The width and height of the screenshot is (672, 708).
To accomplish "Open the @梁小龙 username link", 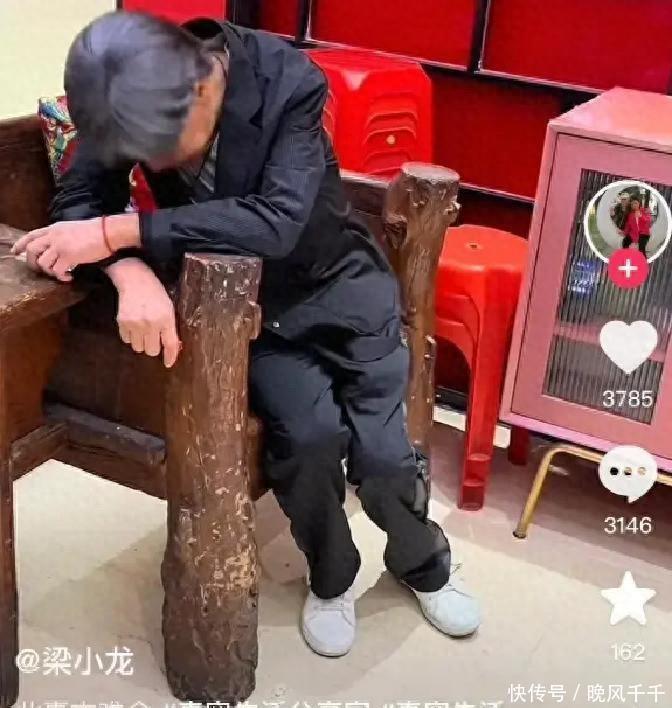I will tap(75, 662).
